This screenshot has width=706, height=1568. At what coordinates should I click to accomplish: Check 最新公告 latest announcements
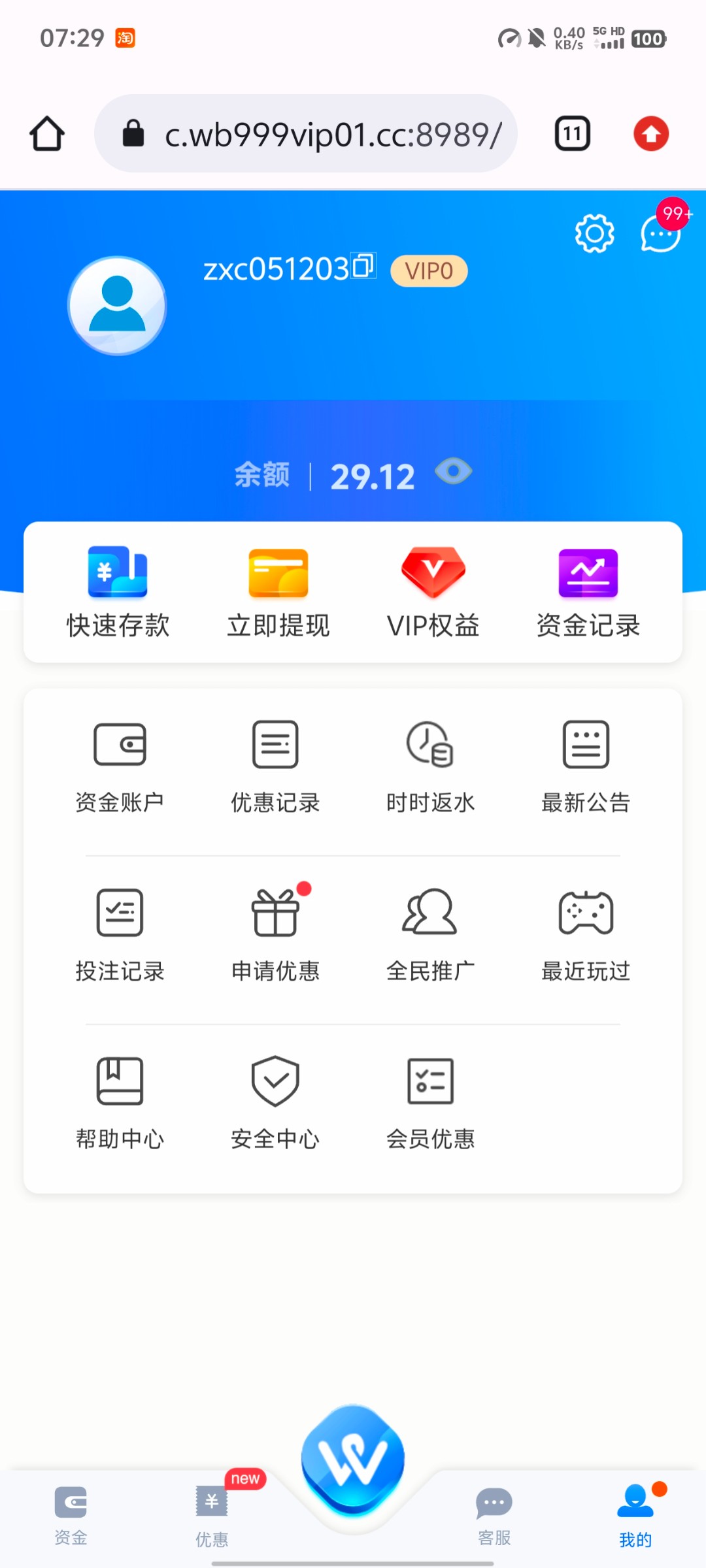[x=586, y=767]
